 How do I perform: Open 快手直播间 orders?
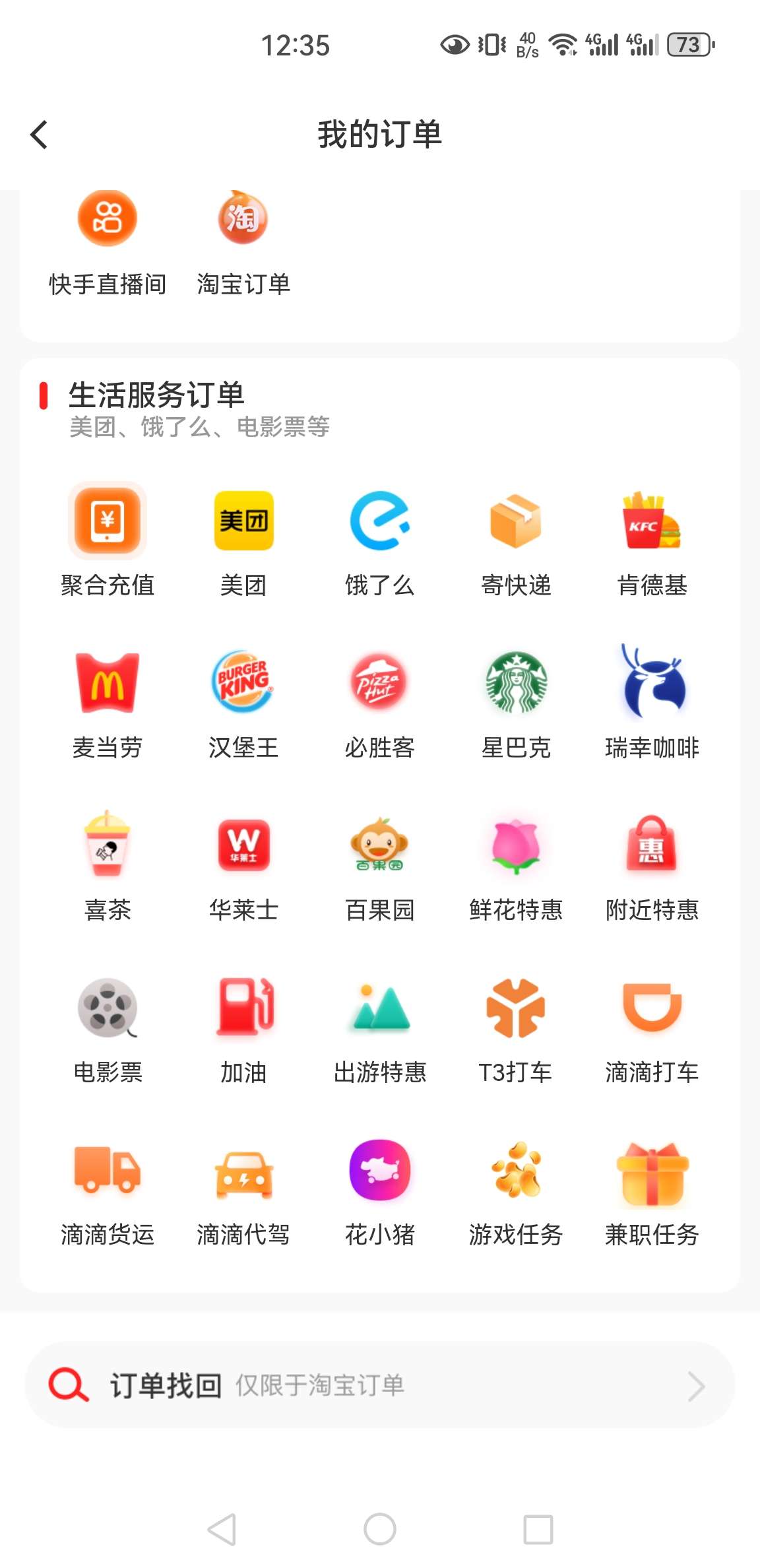pyautogui.click(x=108, y=243)
